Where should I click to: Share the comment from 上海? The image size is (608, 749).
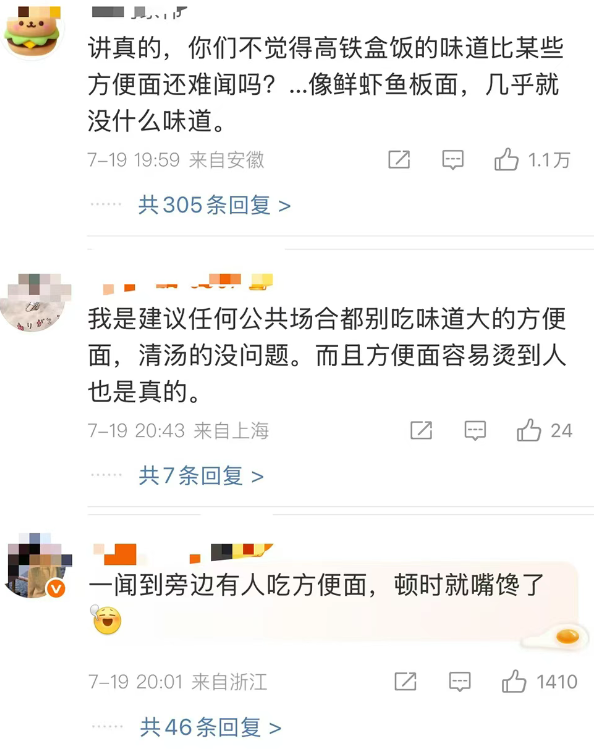[421, 431]
